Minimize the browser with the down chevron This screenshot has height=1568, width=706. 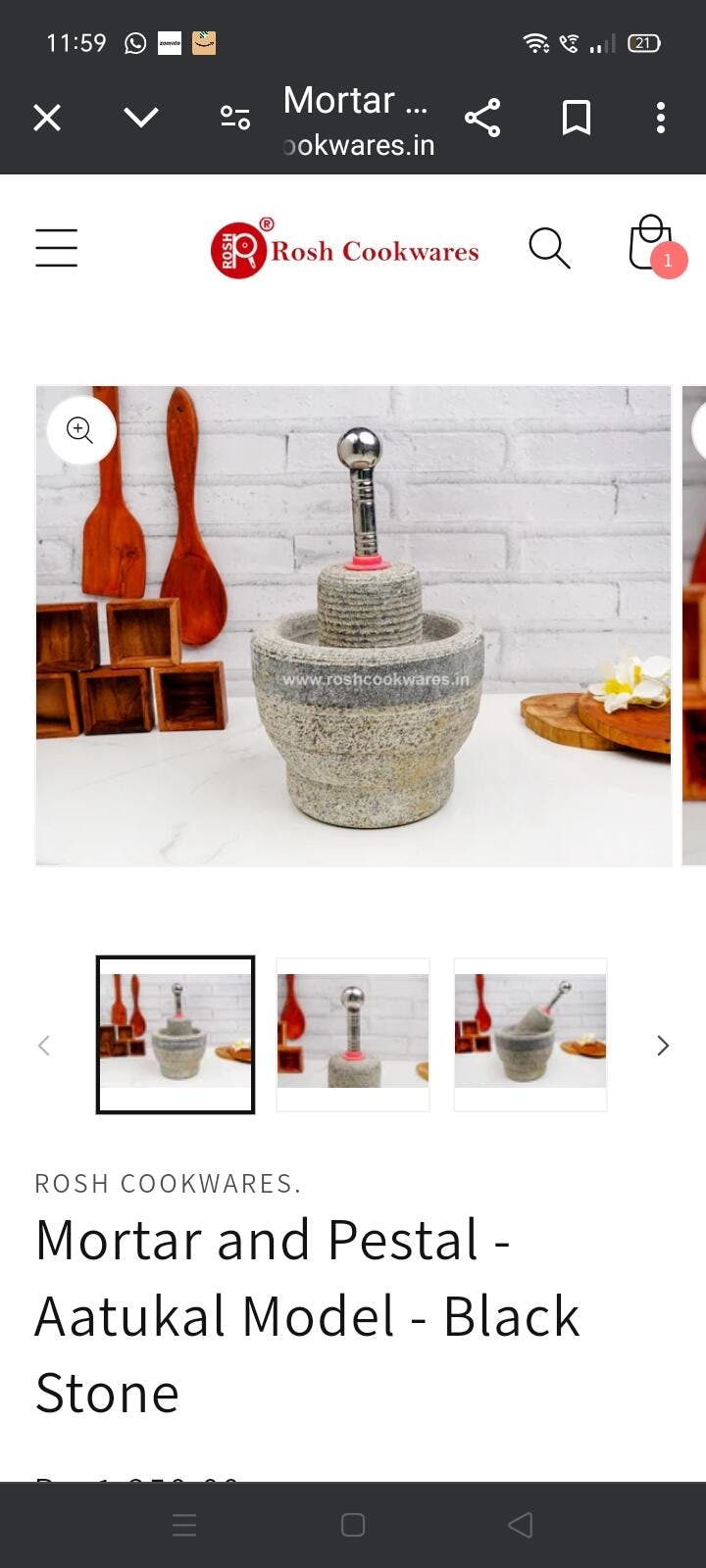(x=141, y=118)
